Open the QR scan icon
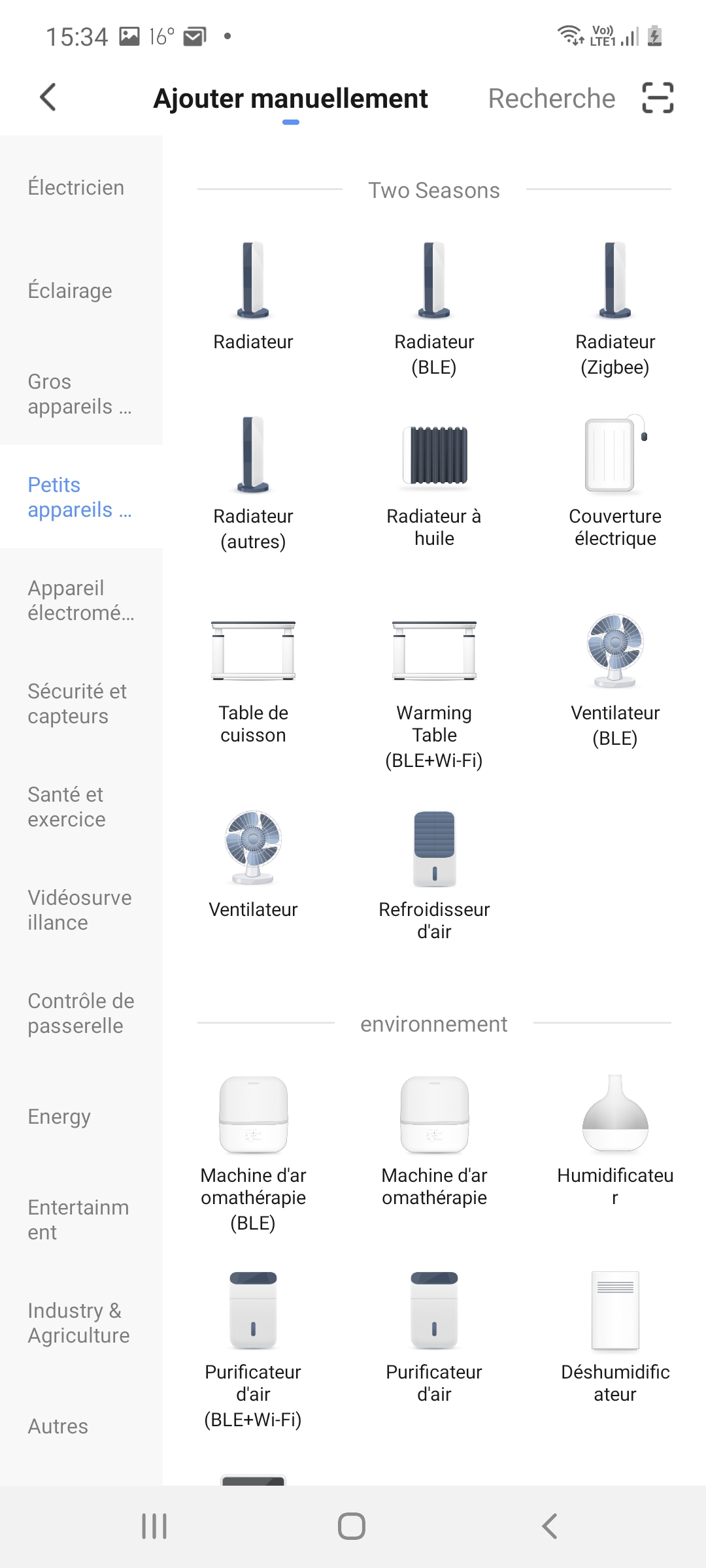The width and height of the screenshot is (706, 1568). click(658, 98)
